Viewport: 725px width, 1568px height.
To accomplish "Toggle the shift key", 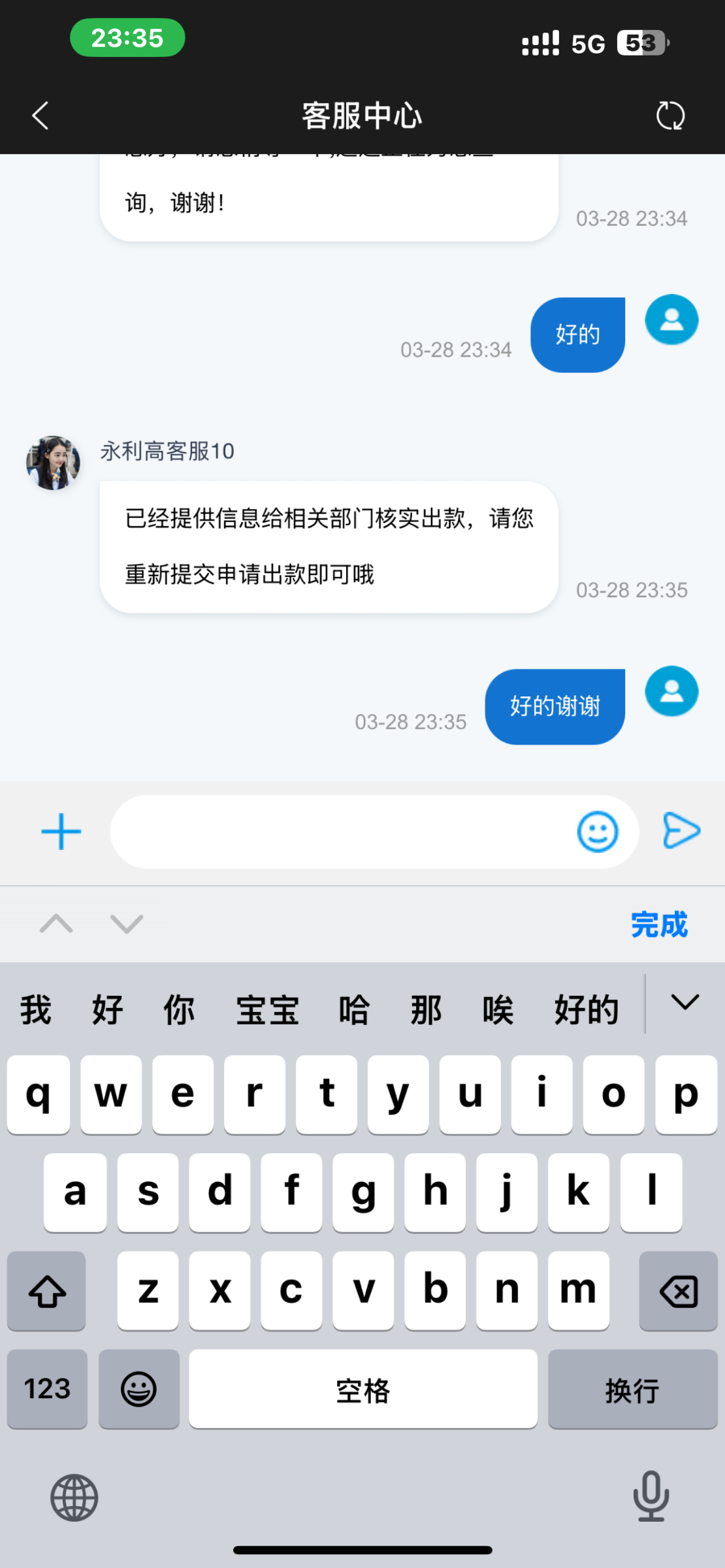I will point(46,1291).
